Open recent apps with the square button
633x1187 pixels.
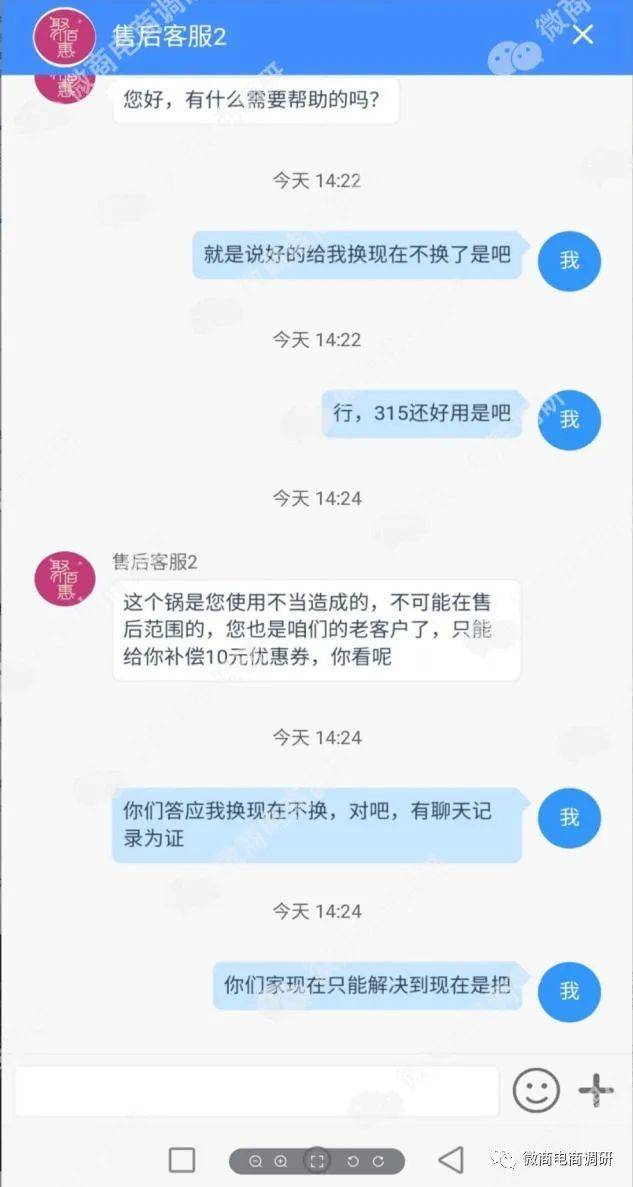click(182, 1160)
